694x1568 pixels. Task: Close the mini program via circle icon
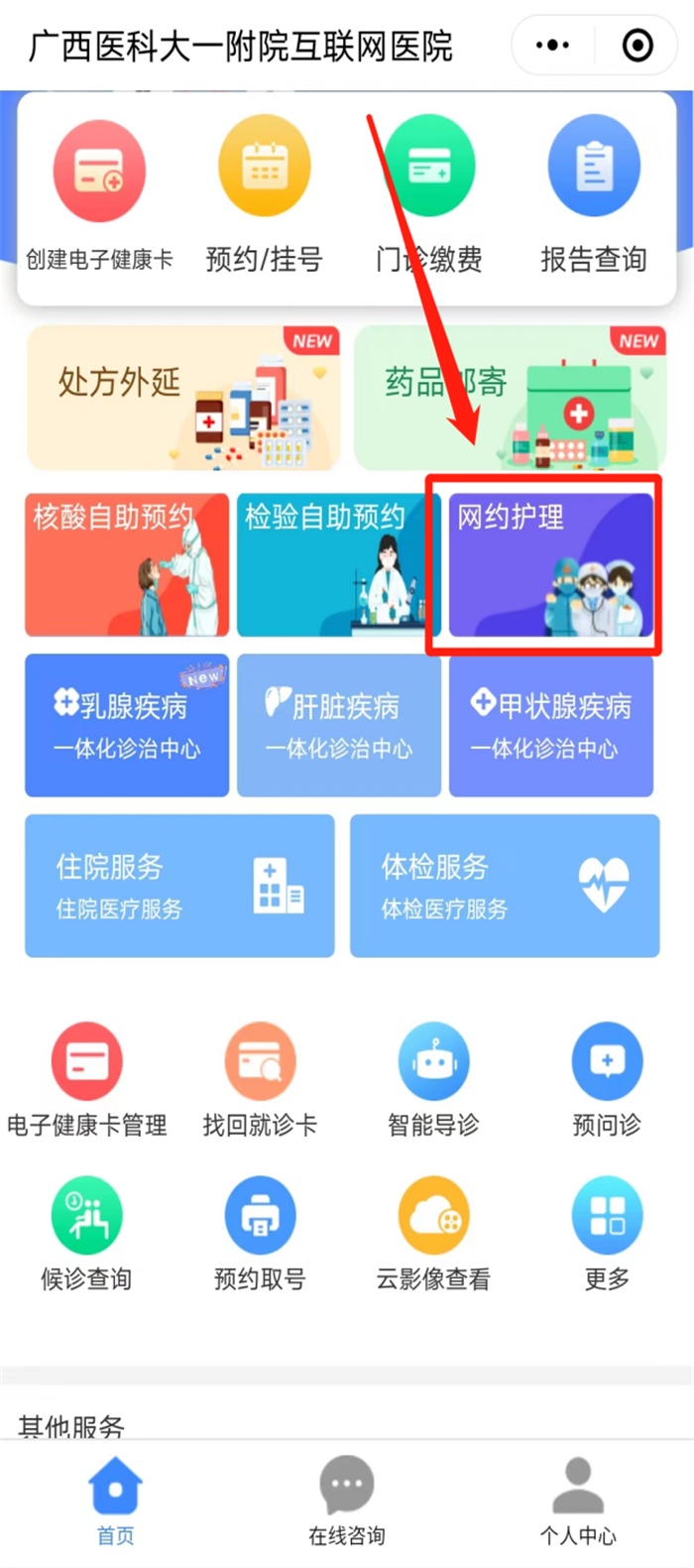[637, 46]
